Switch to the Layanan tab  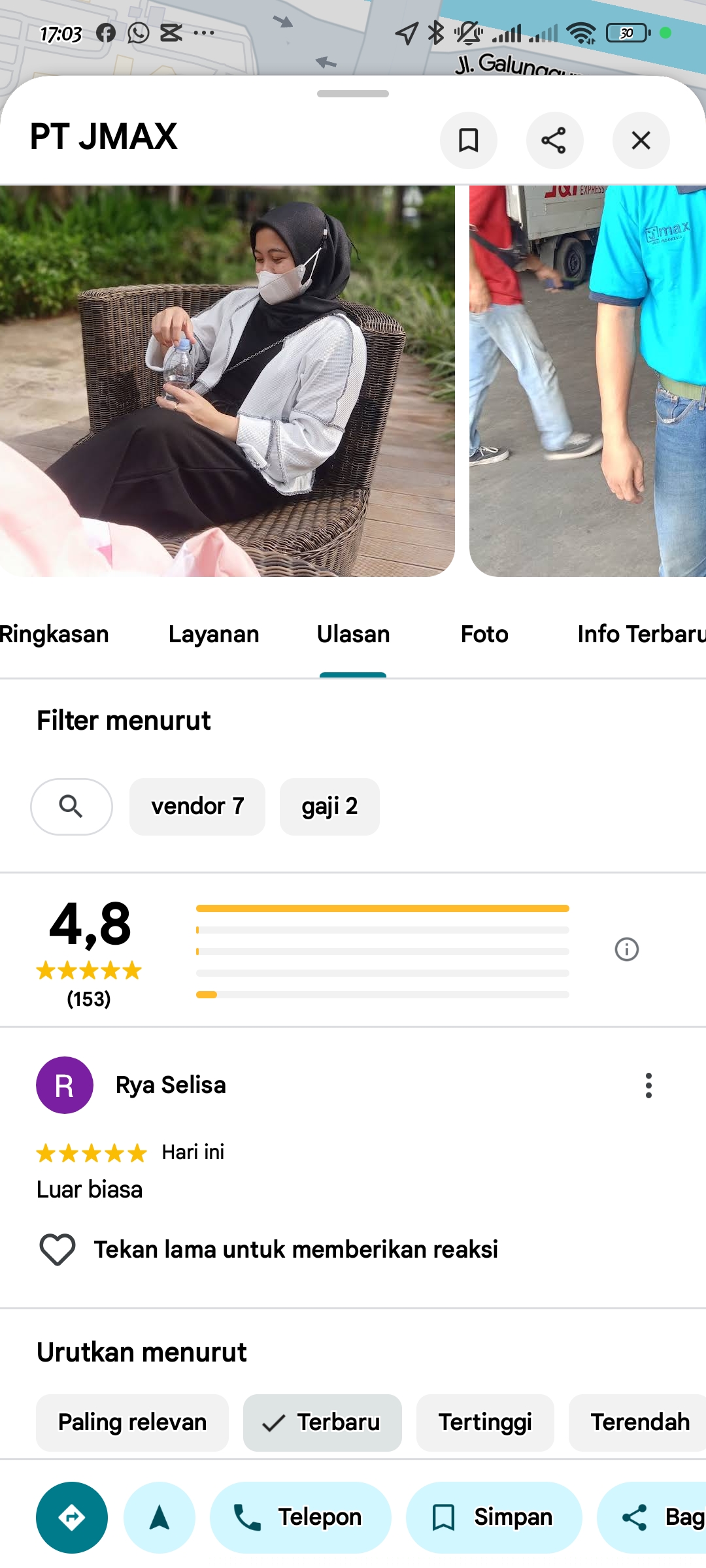[x=214, y=634]
